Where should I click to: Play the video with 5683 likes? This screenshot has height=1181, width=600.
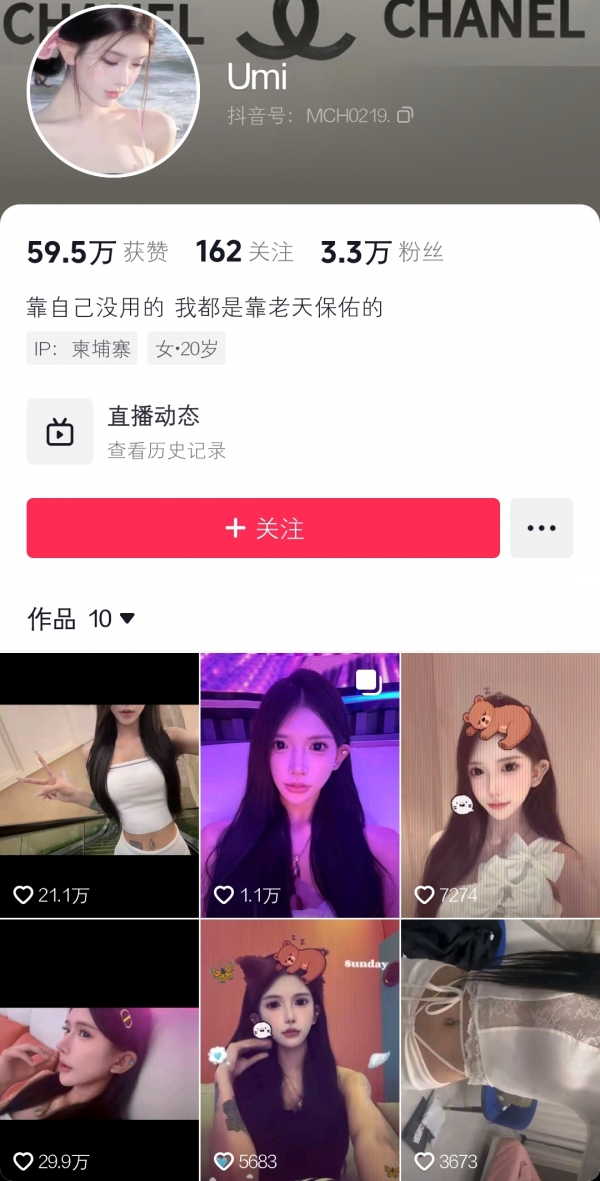pos(300,1050)
